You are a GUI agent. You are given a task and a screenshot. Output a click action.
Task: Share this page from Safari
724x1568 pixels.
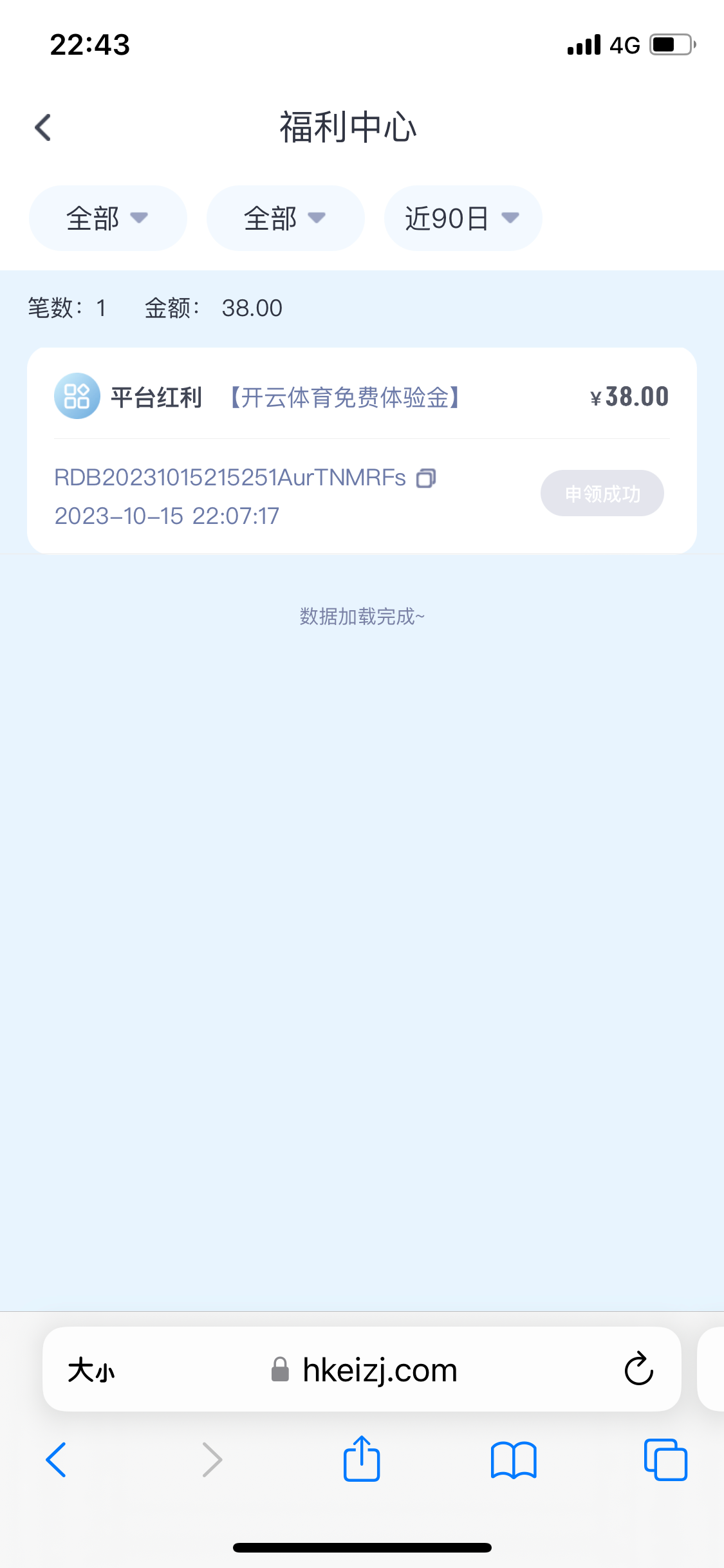[362, 1459]
